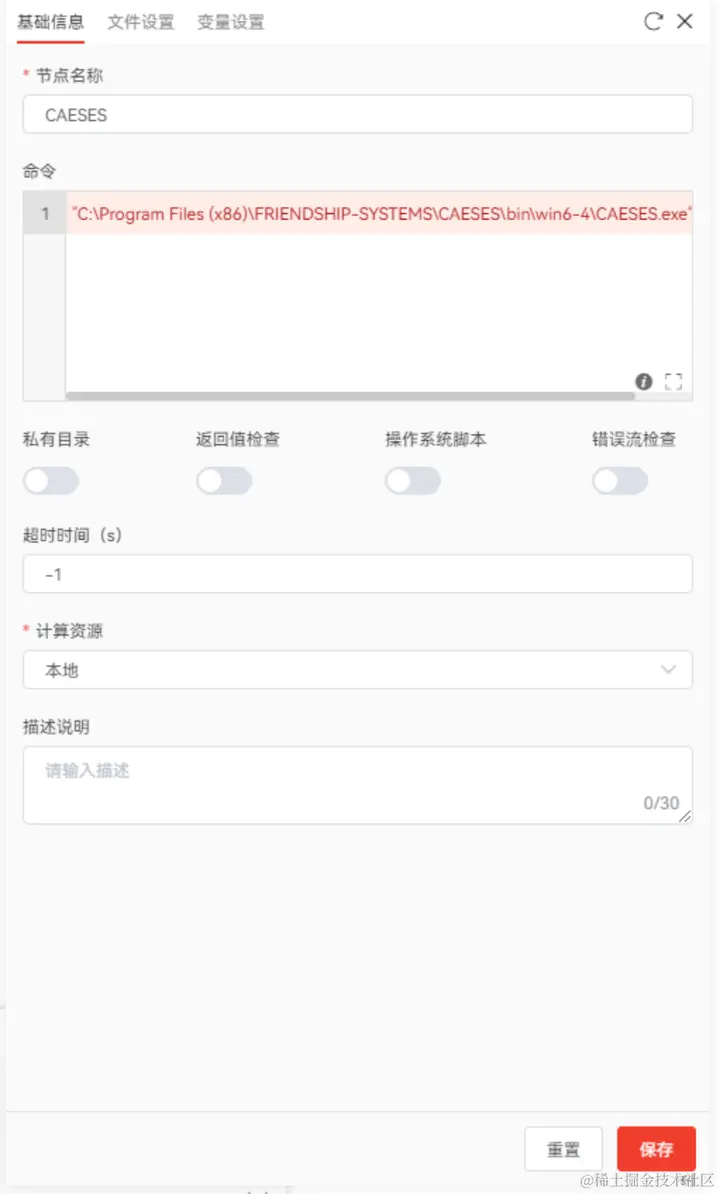The height and width of the screenshot is (1194, 720).
Task: Tap the refresh icon at top
Action: point(653,22)
